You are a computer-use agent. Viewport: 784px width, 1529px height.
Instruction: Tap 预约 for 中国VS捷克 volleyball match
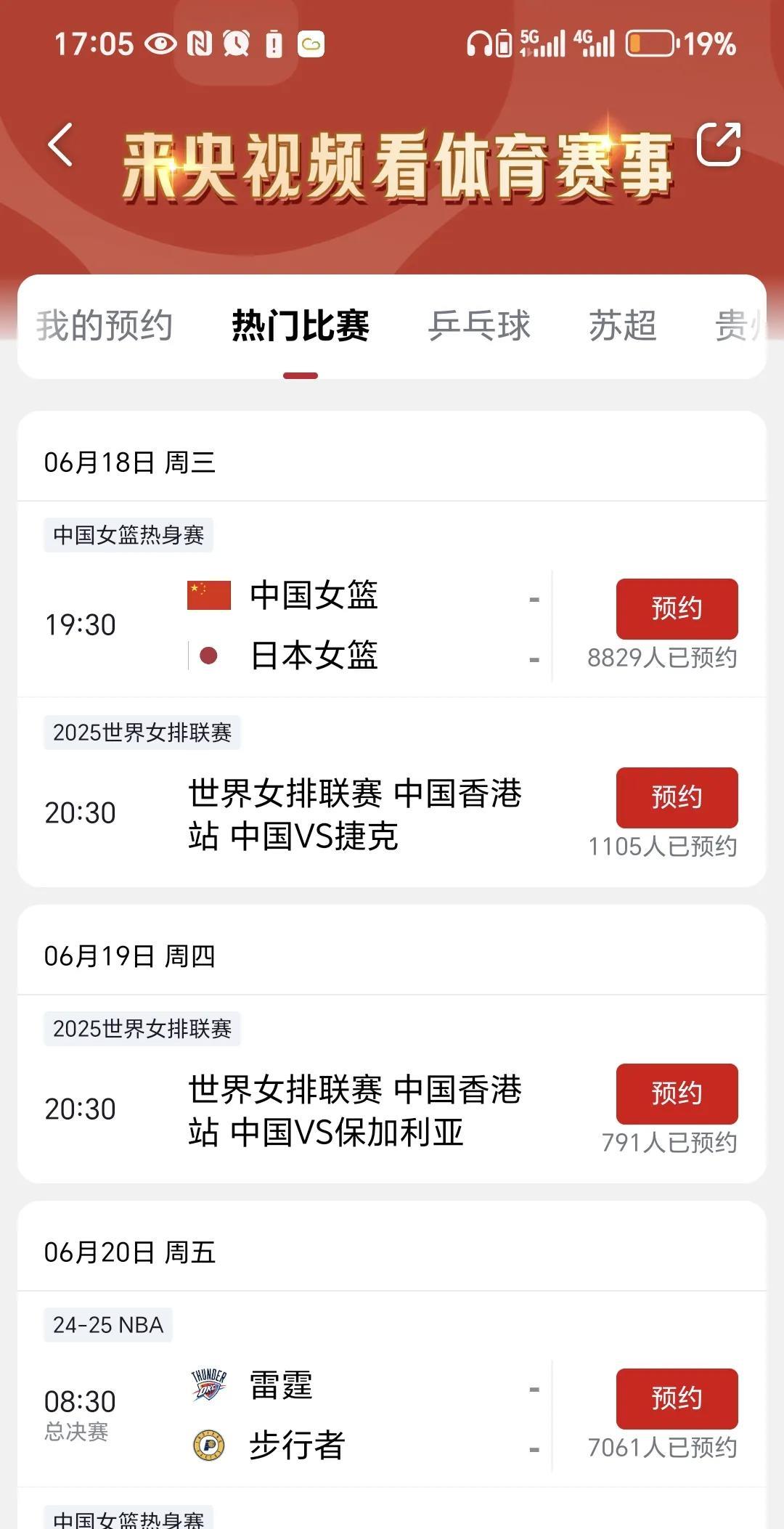tap(677, 797)
